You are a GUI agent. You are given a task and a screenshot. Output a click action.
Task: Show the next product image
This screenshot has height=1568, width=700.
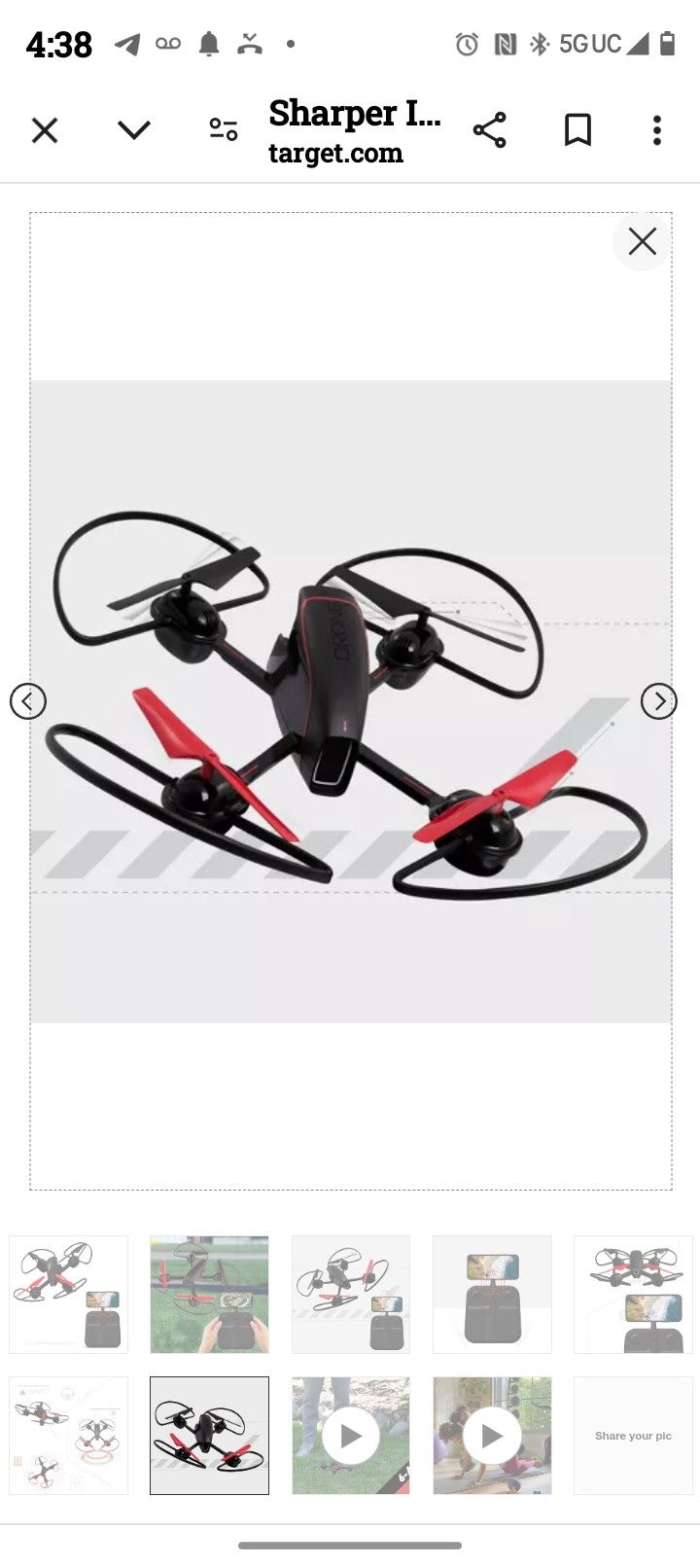[x=660, y=700]
